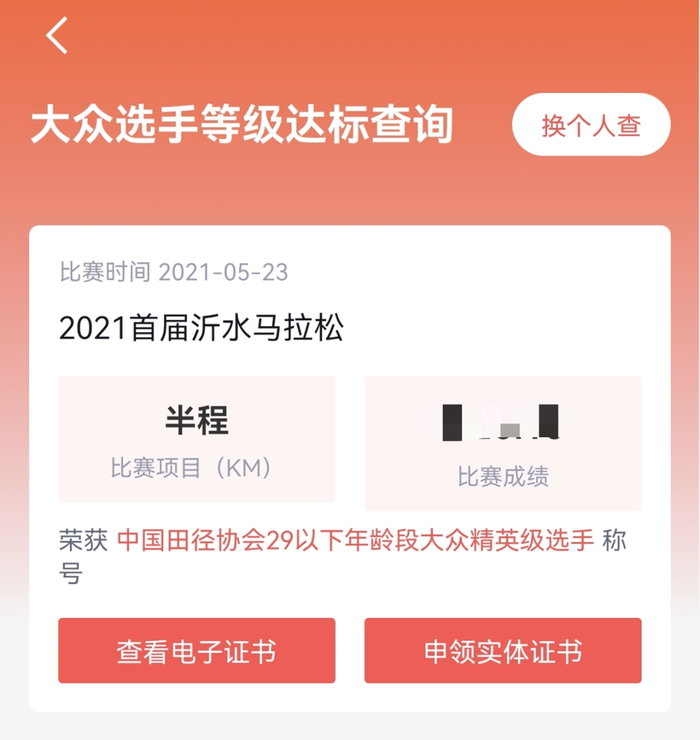
Task: Go back using the top-left arrow
Action: click(x=57, y=35)
